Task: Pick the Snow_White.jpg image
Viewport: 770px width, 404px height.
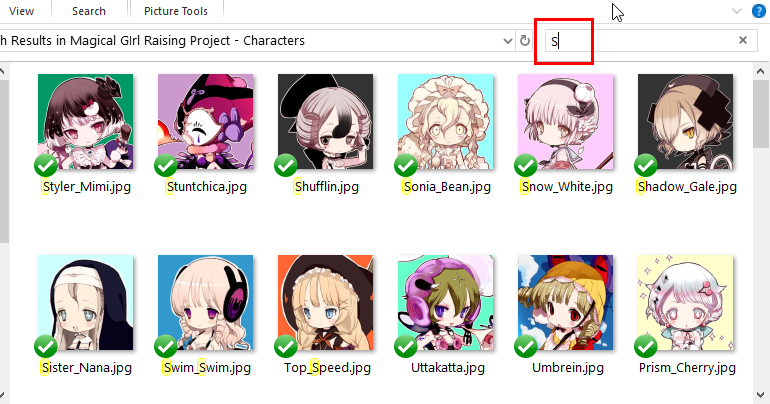Action: click(x=565, y=124)
